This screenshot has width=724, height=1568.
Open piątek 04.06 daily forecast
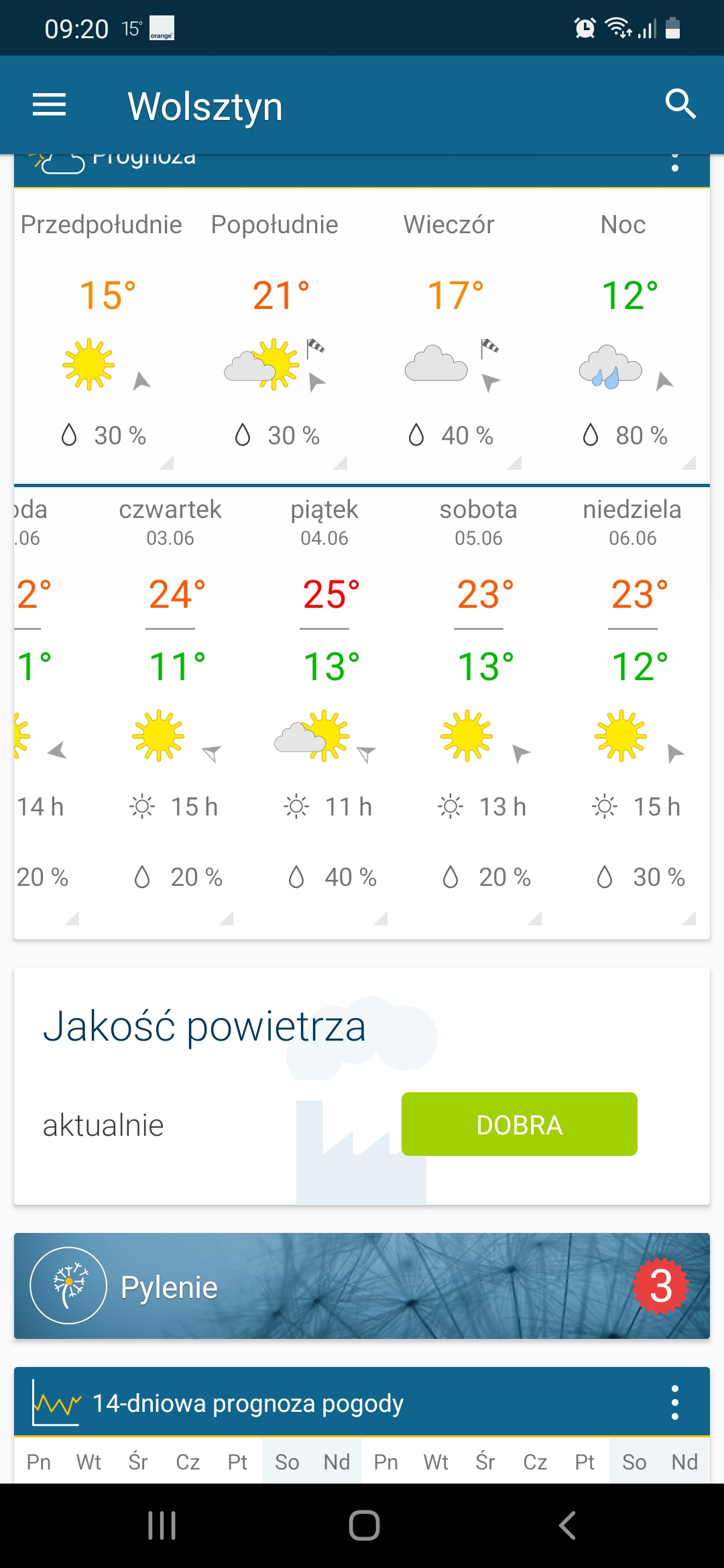tap(324, 704)
